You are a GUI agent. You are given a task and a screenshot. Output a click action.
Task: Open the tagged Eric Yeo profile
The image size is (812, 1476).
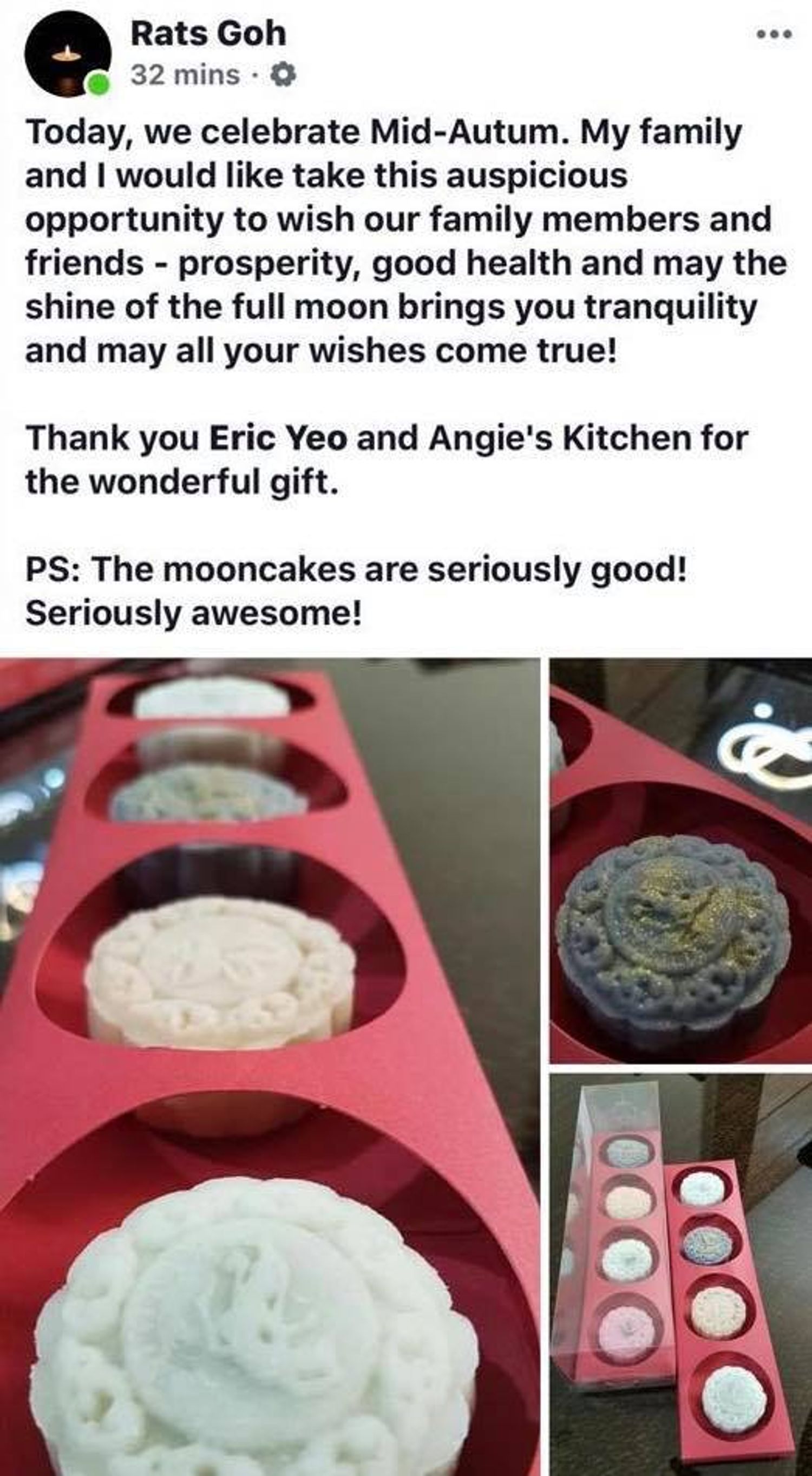(278, 439)
